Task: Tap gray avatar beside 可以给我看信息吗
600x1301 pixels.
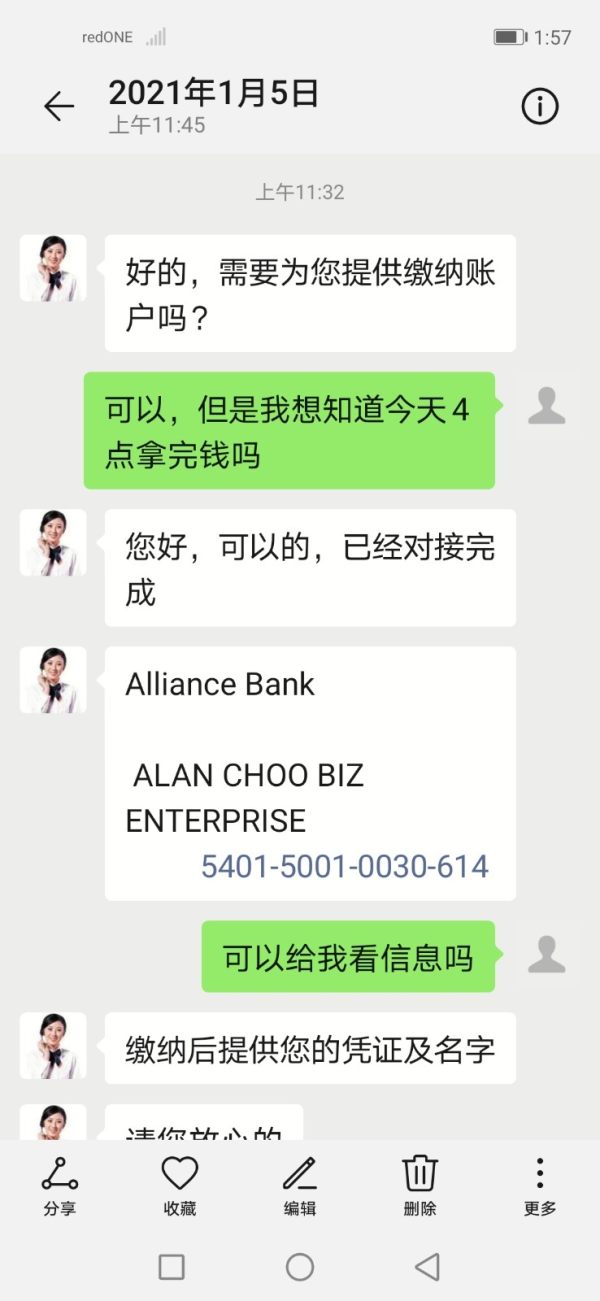Action: [547, 955]
